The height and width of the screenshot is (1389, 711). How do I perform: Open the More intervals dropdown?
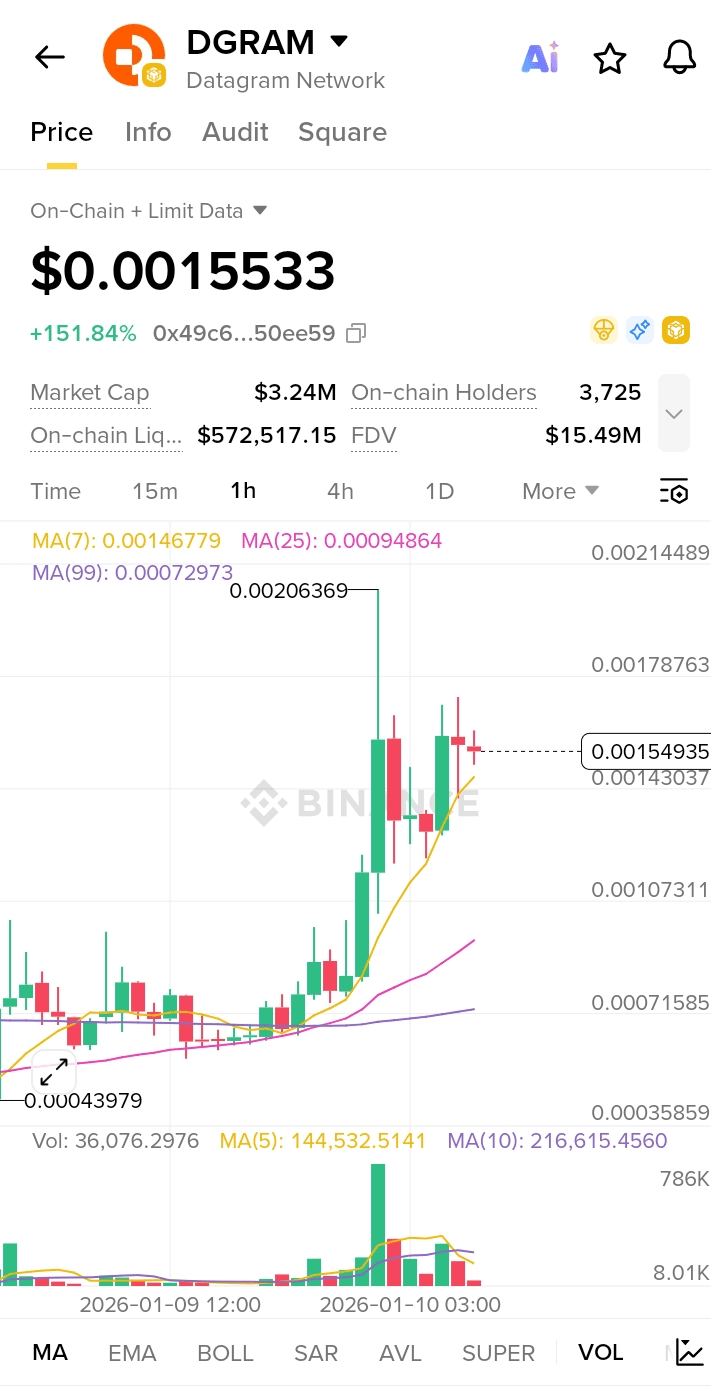[560, 491]
